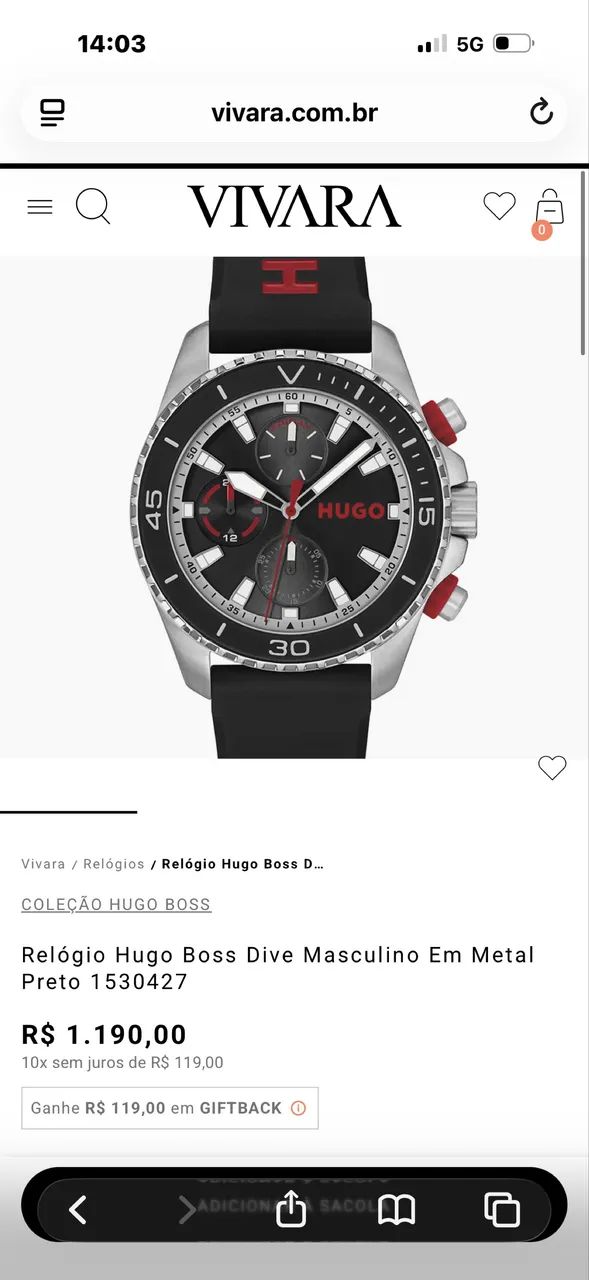Open Coleção Hugo Boss link
Viewport: 589px width, 1280px height.
click(116, 904)
